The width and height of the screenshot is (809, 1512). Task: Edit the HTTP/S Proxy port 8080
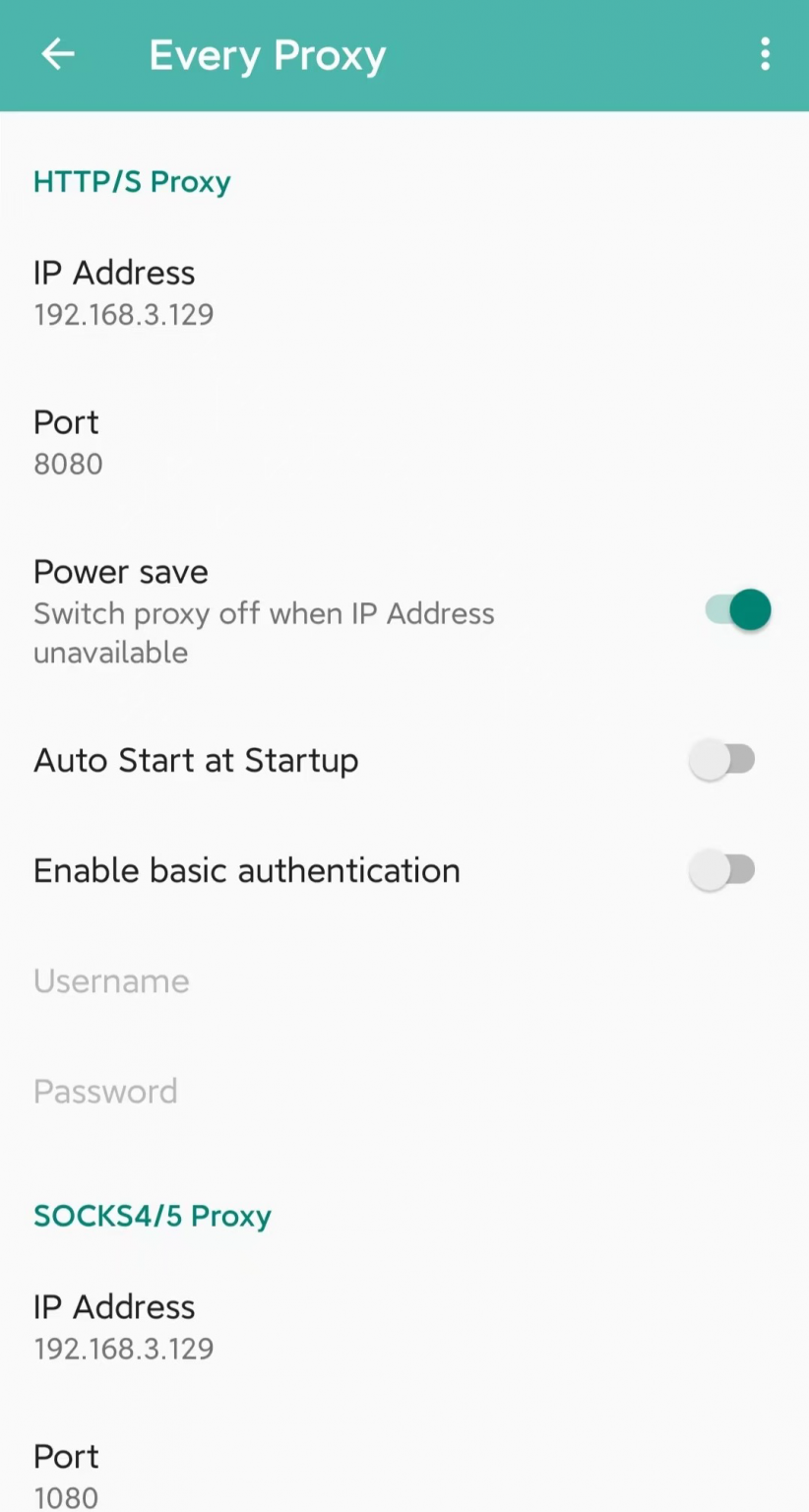coord(69,442)
